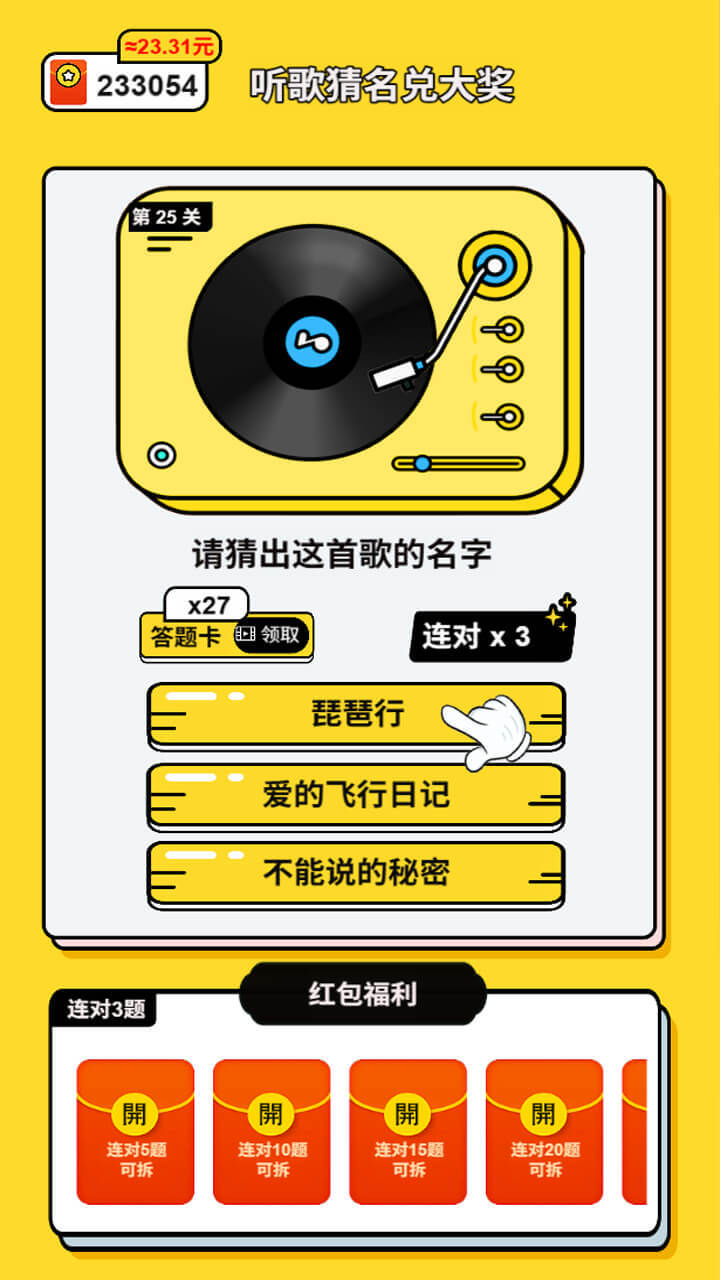Choose answer 不能说的秘密
Image resolution: width=720 pixels, height=1280 pixels.
point(356,873)
